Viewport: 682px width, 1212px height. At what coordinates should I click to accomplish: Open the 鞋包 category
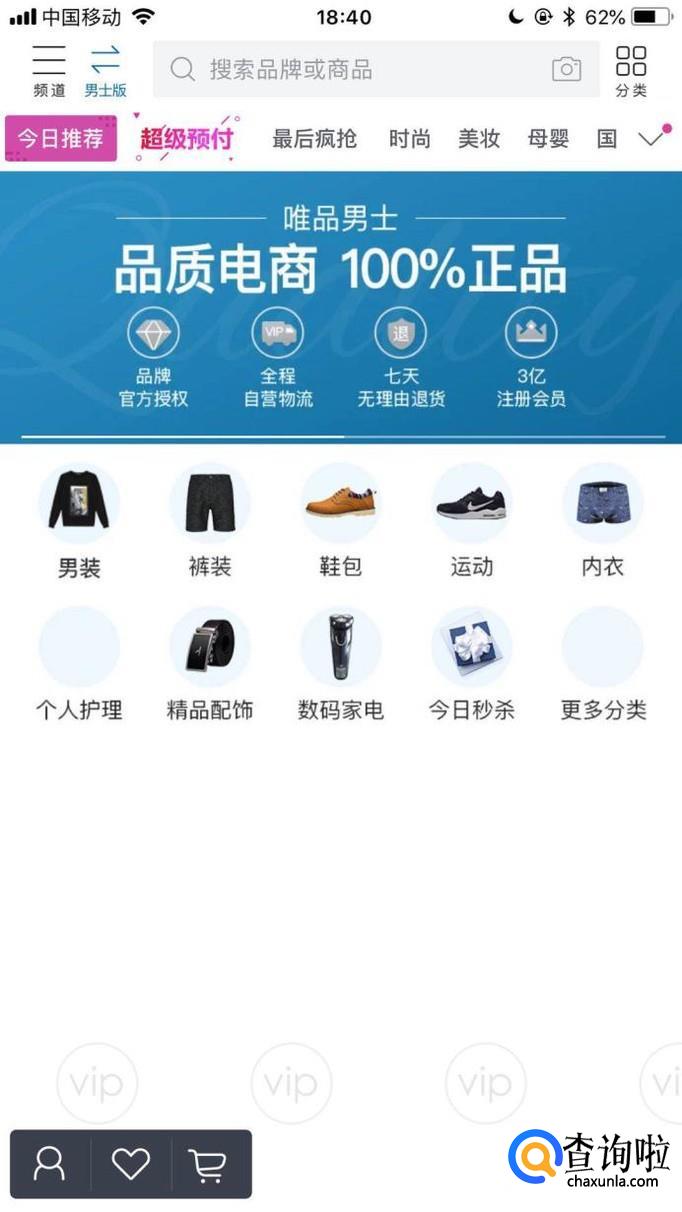coord(341,520)
